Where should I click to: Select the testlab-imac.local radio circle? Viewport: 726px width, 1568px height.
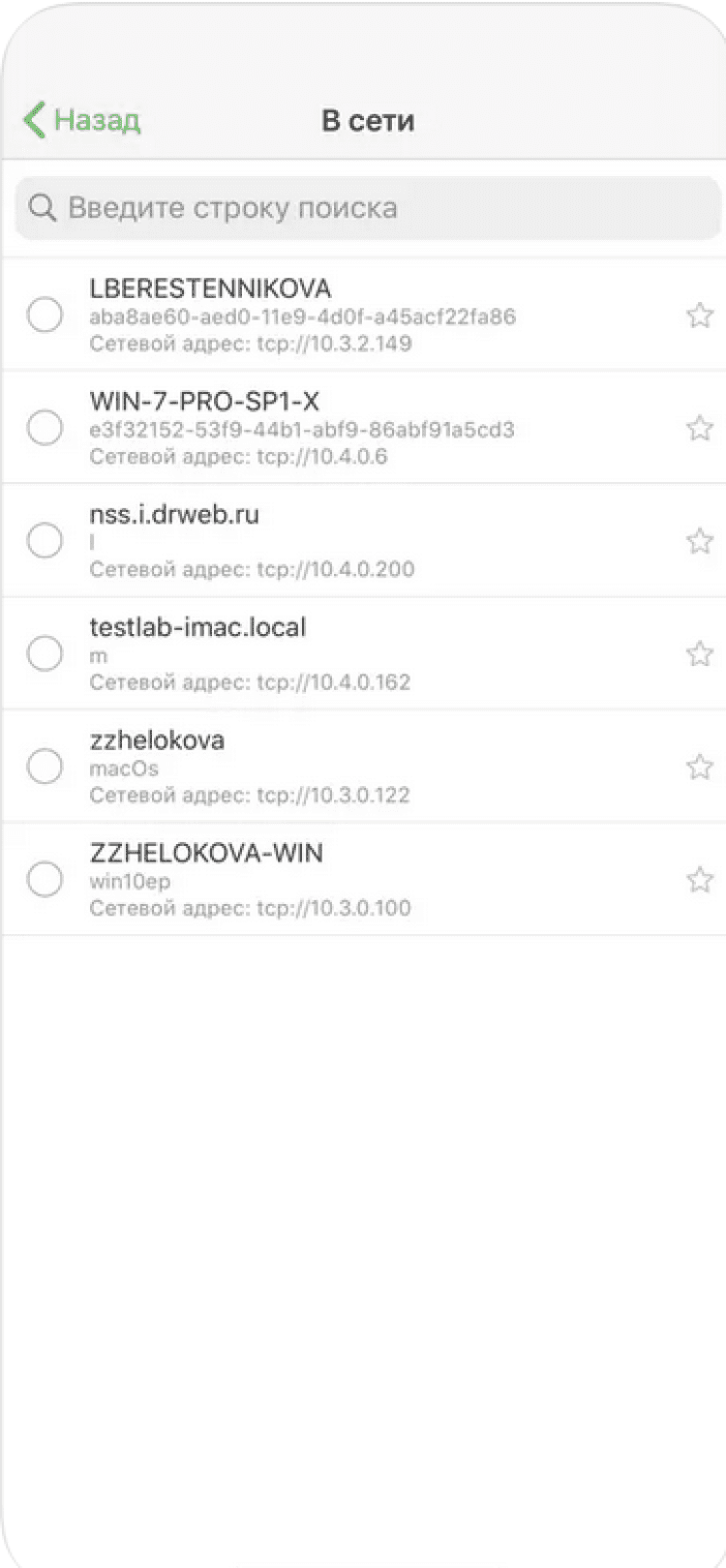pos(45,653)
